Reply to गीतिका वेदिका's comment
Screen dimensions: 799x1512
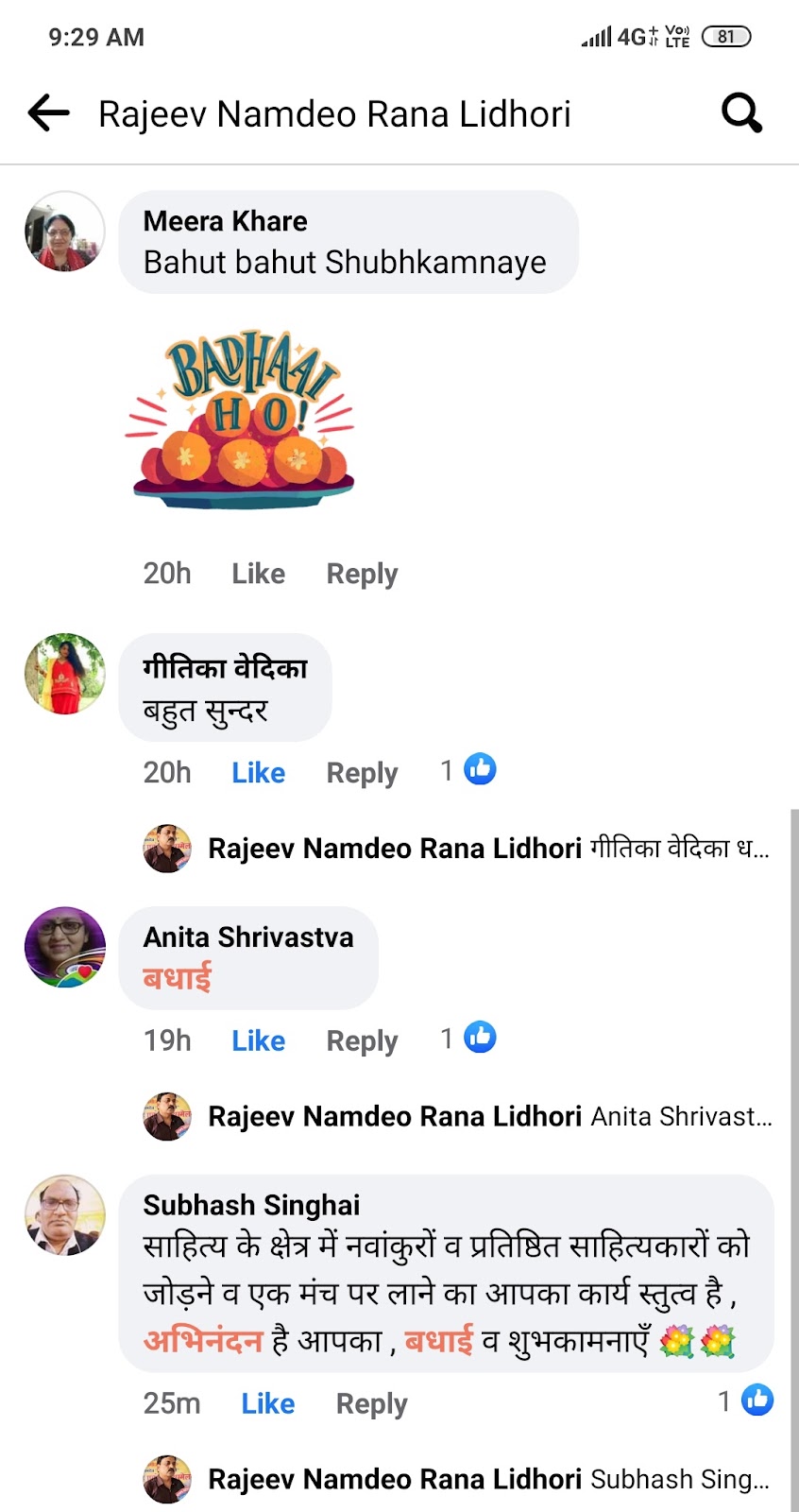(362, 773)
